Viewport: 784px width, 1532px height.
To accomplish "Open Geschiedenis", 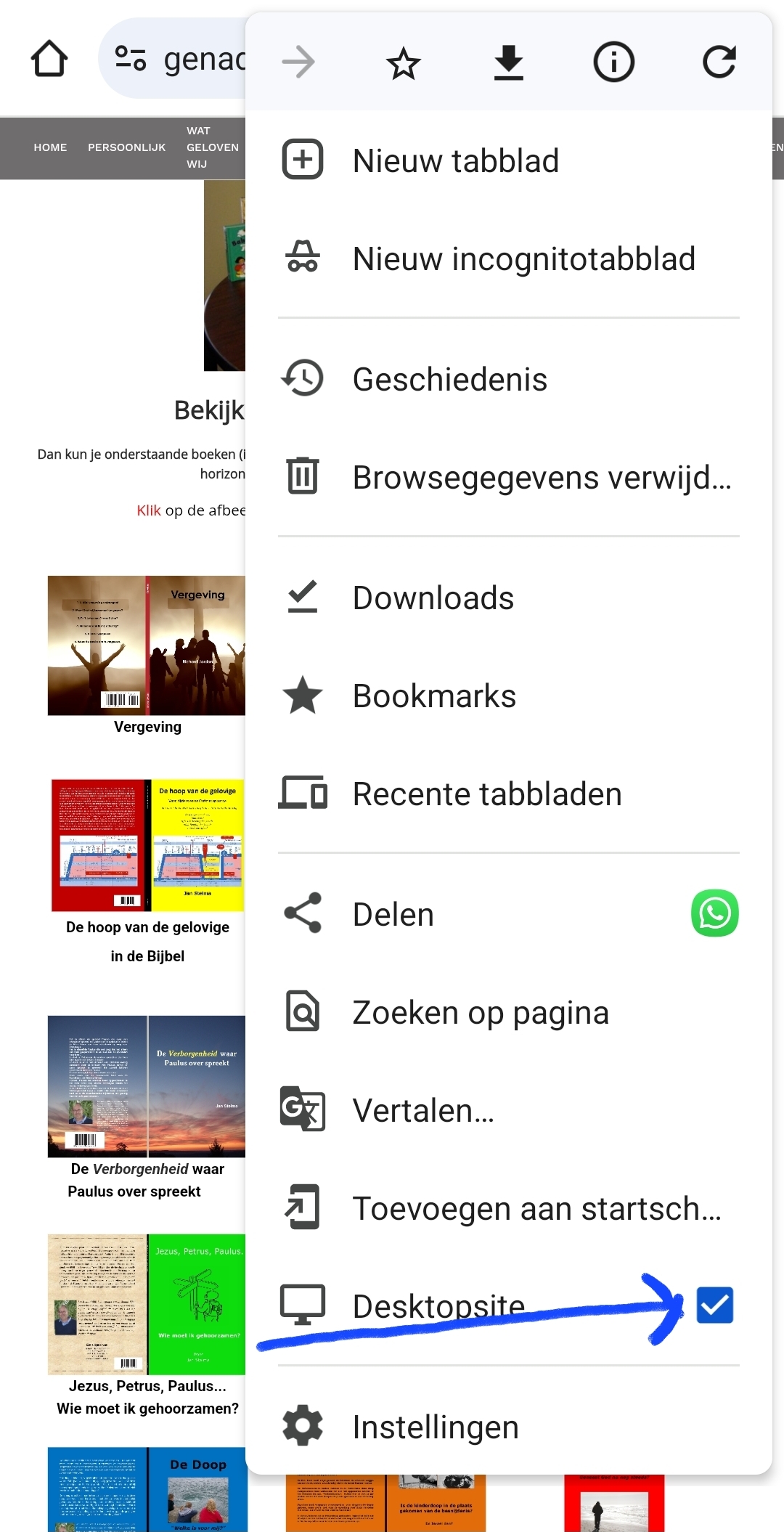I will 449,379.
